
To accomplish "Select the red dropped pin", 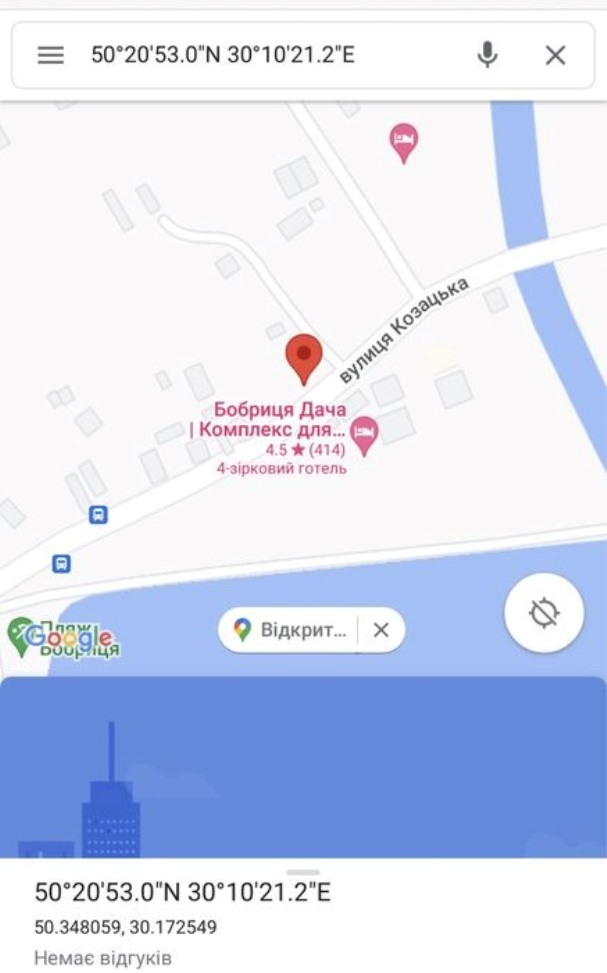I will (304, 359).
